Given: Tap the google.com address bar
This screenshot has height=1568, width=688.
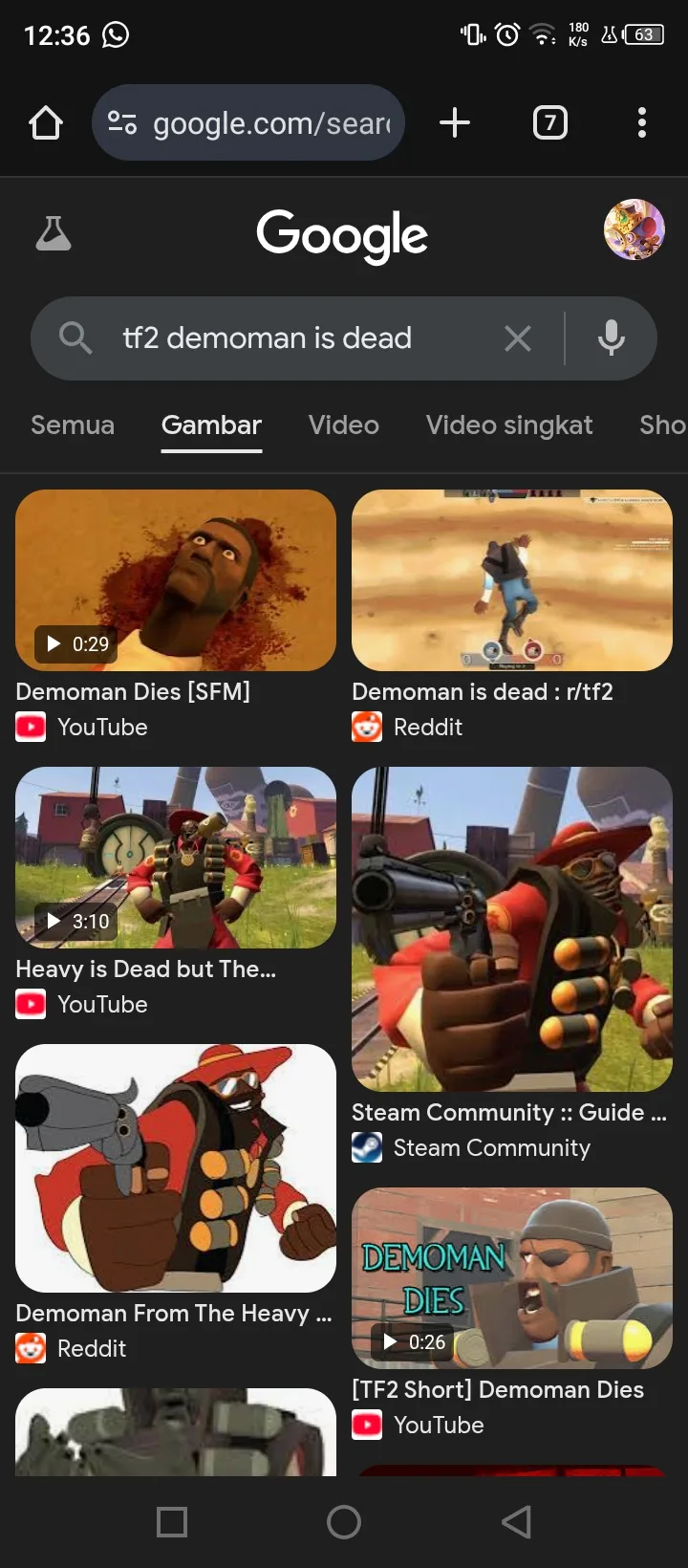Looking at the screenshot, I should [248, 122].
